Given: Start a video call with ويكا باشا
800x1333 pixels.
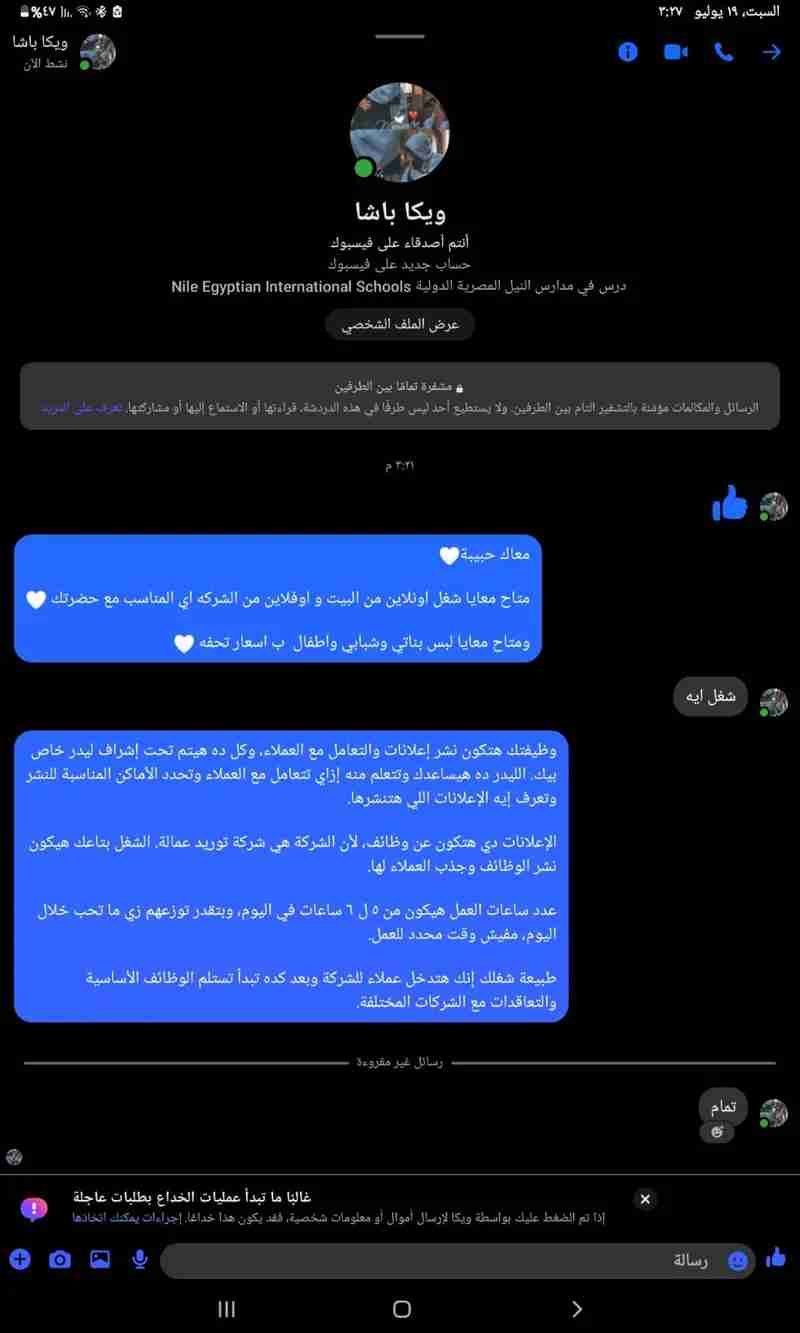Looking at the screenshot, I should [676, 52].
